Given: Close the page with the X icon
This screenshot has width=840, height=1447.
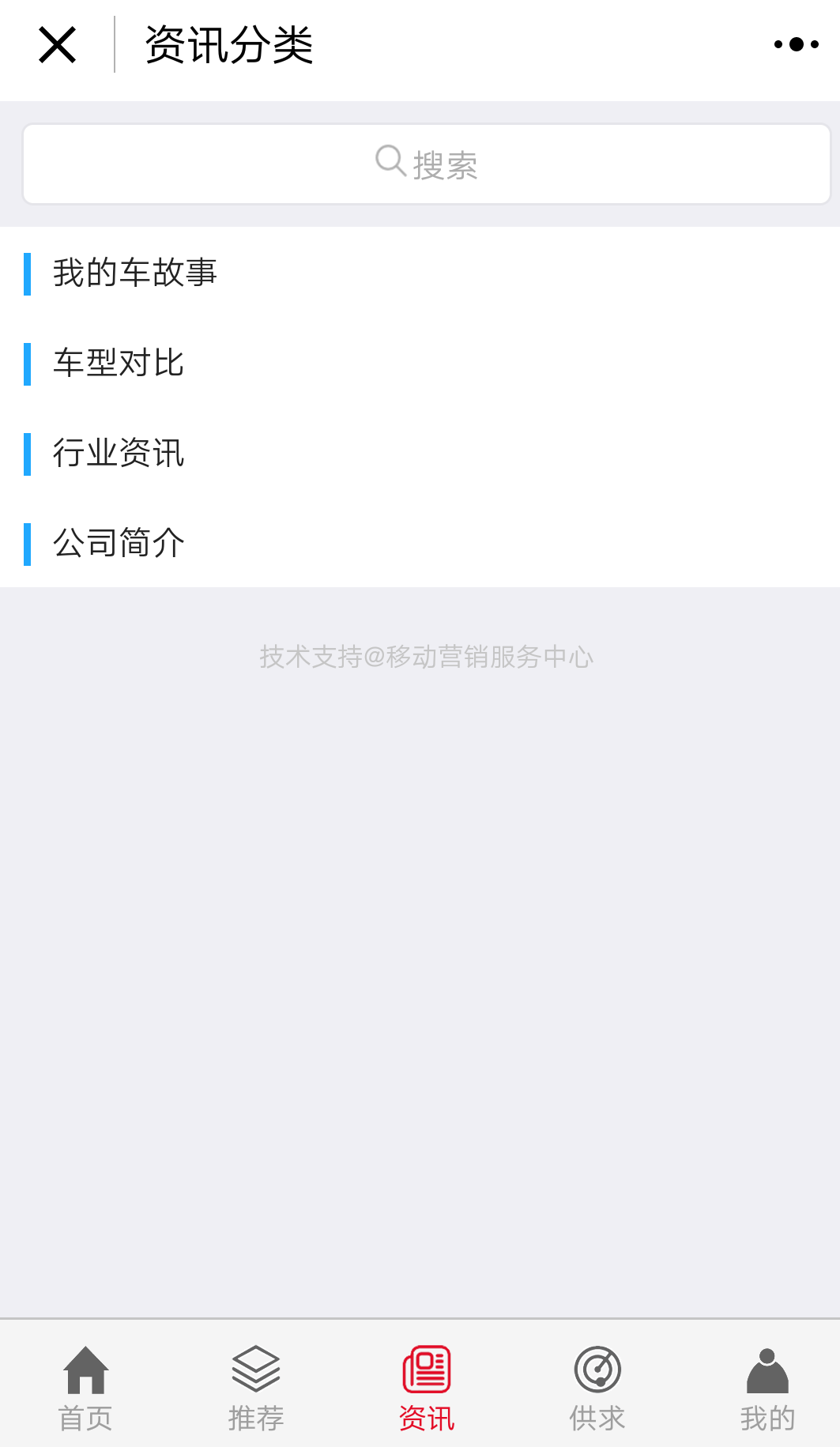Looking at the screenshot, I should pyautogui.click(x=57, y=44).
